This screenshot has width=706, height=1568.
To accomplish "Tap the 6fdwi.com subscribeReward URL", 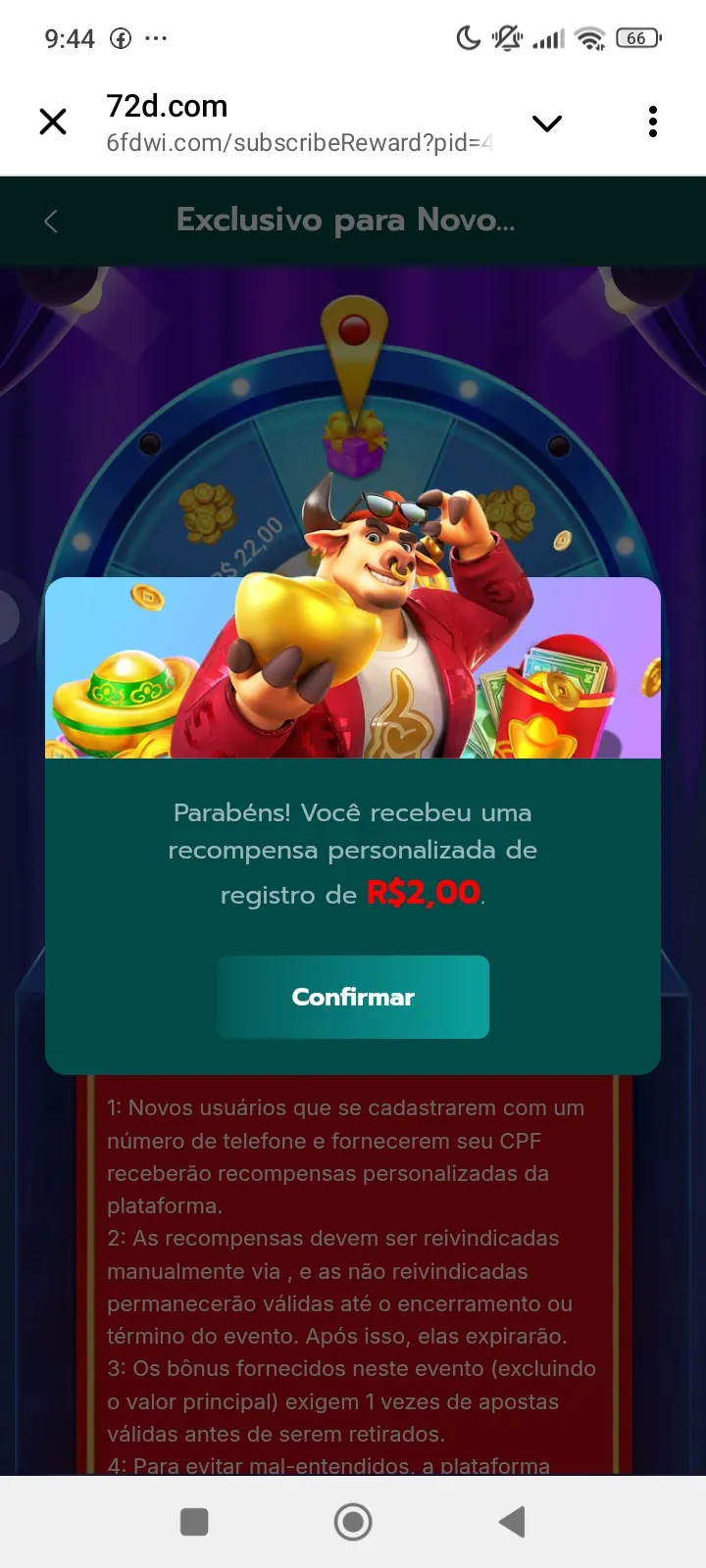I will pos(299,144).
